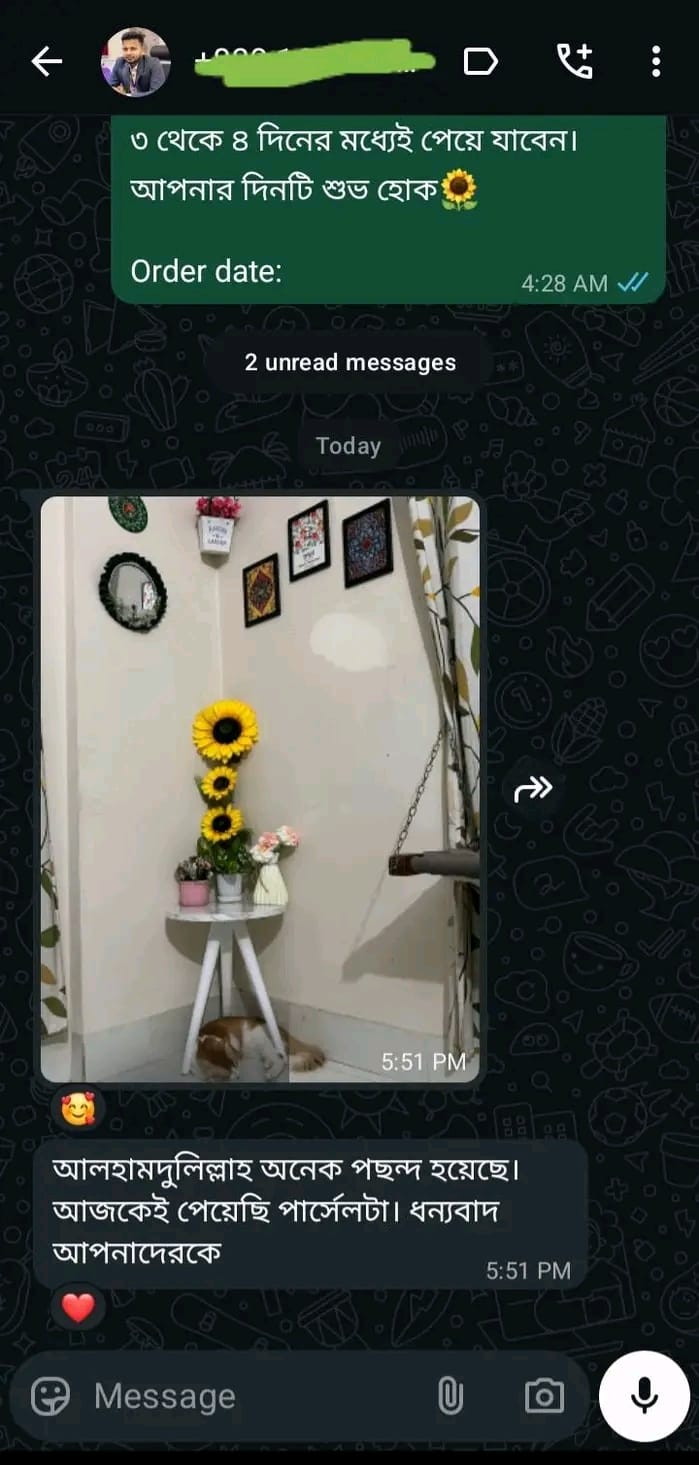Open the contact's profile picture
699x1465 pixels.
(x=135, y=62)
